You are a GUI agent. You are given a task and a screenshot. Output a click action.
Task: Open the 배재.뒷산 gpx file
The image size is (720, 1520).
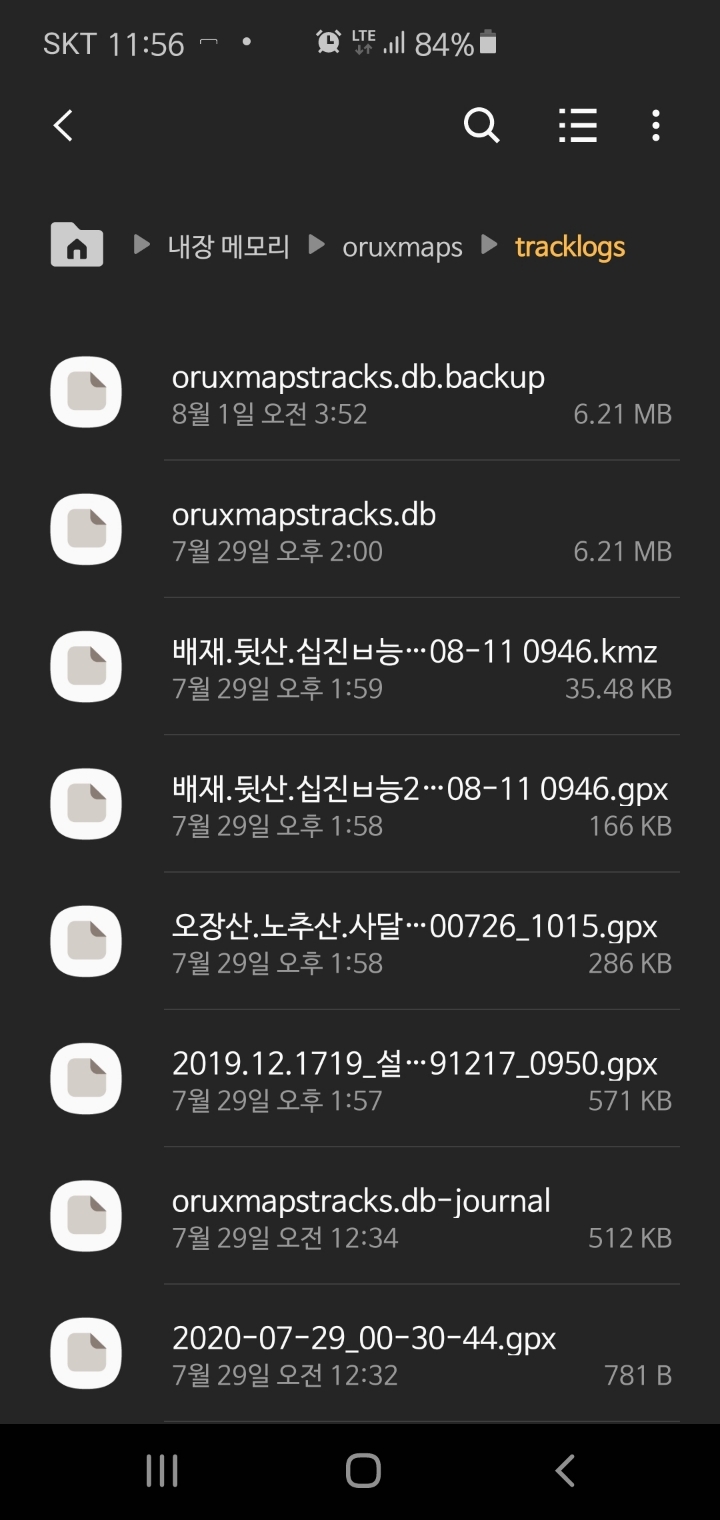coord(420,804)
